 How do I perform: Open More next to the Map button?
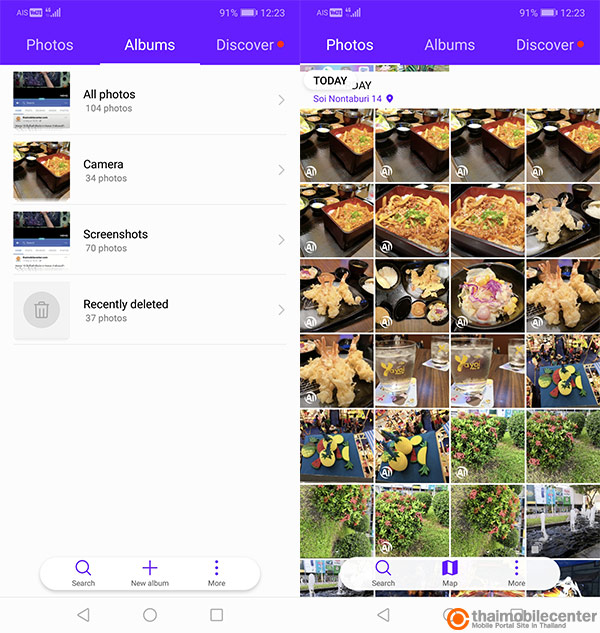(516, 573)
